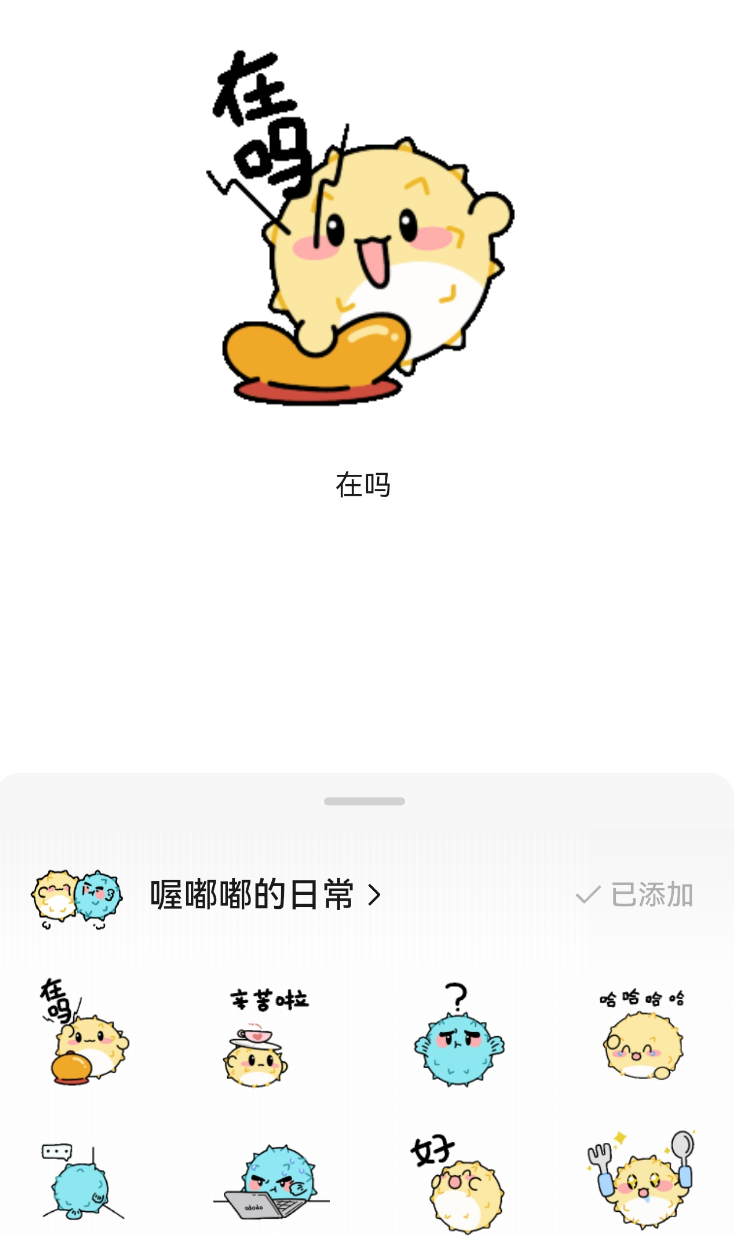Click the checkmark icon beside 已添加
The height and width of the screenshot is (1236, 734).
586,895
